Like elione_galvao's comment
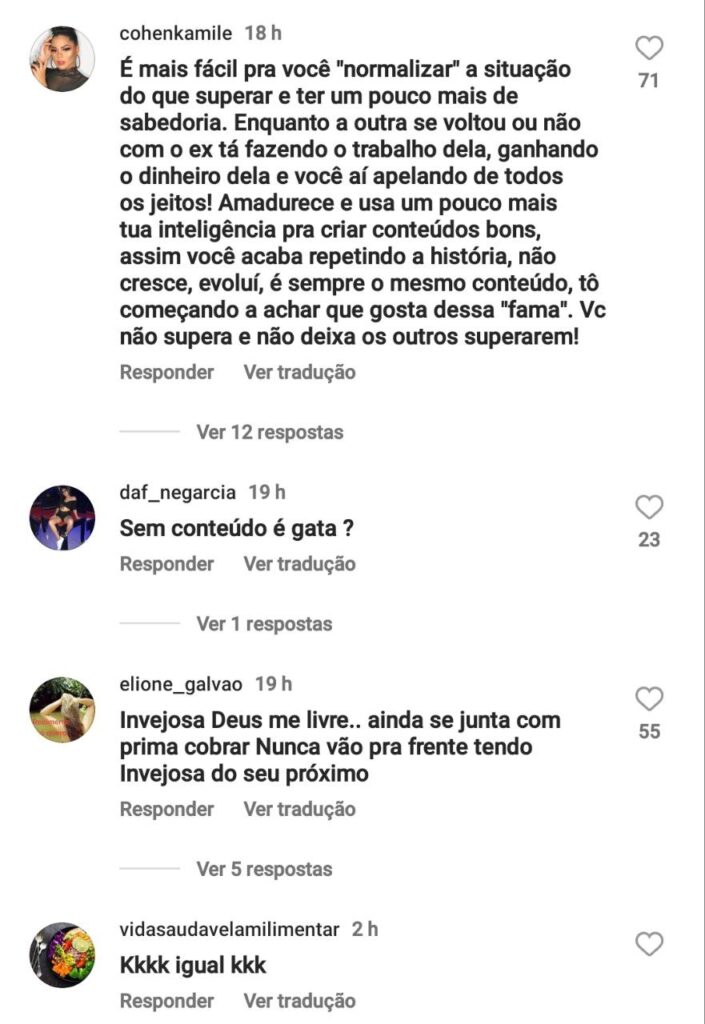Screen dimensions: 705x1024 (649, 699)
